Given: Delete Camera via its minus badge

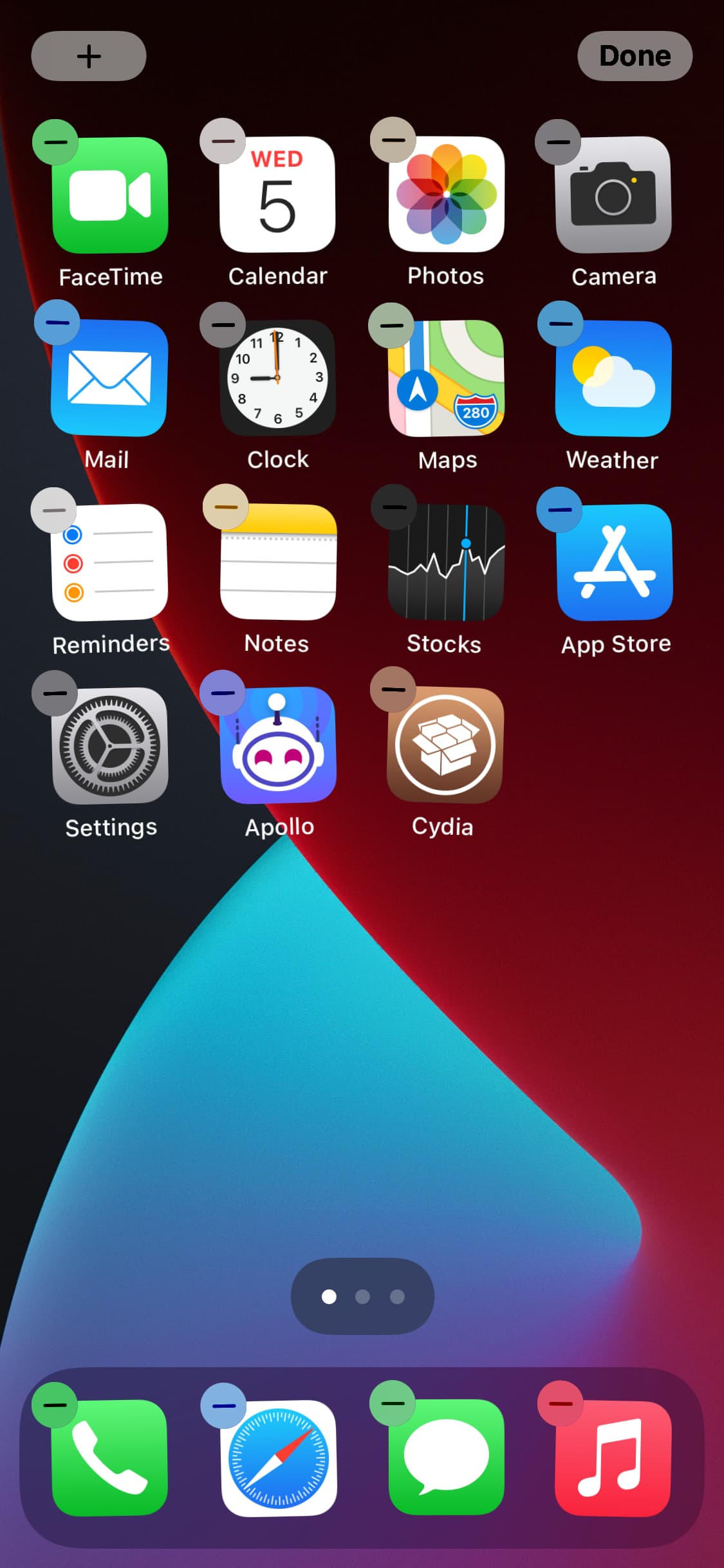Looking at the screenshot, I should point(558,142).
